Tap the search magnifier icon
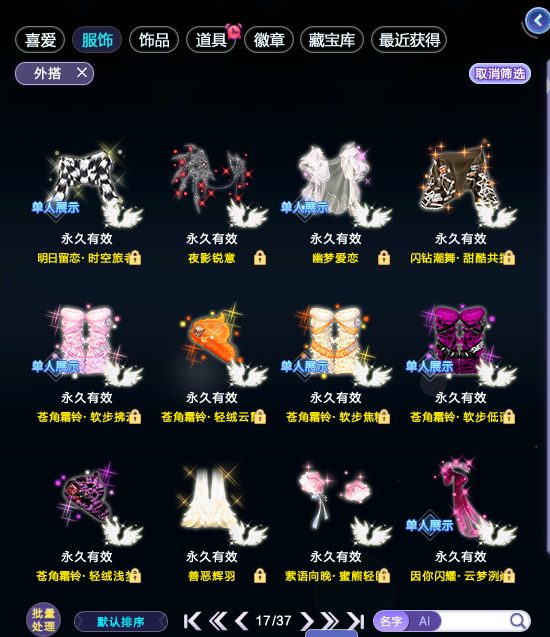550x637 pixels. (x=518, y=621)
